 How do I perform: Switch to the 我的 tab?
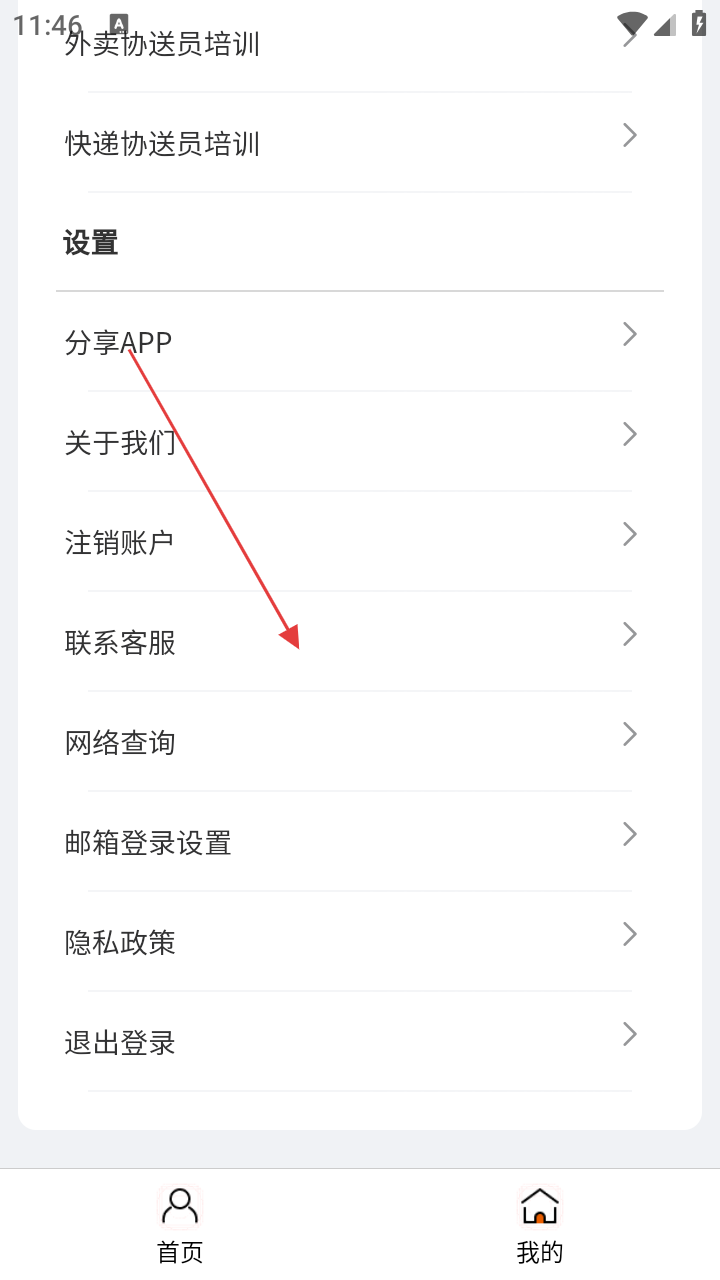click(x=540, y=1225)
